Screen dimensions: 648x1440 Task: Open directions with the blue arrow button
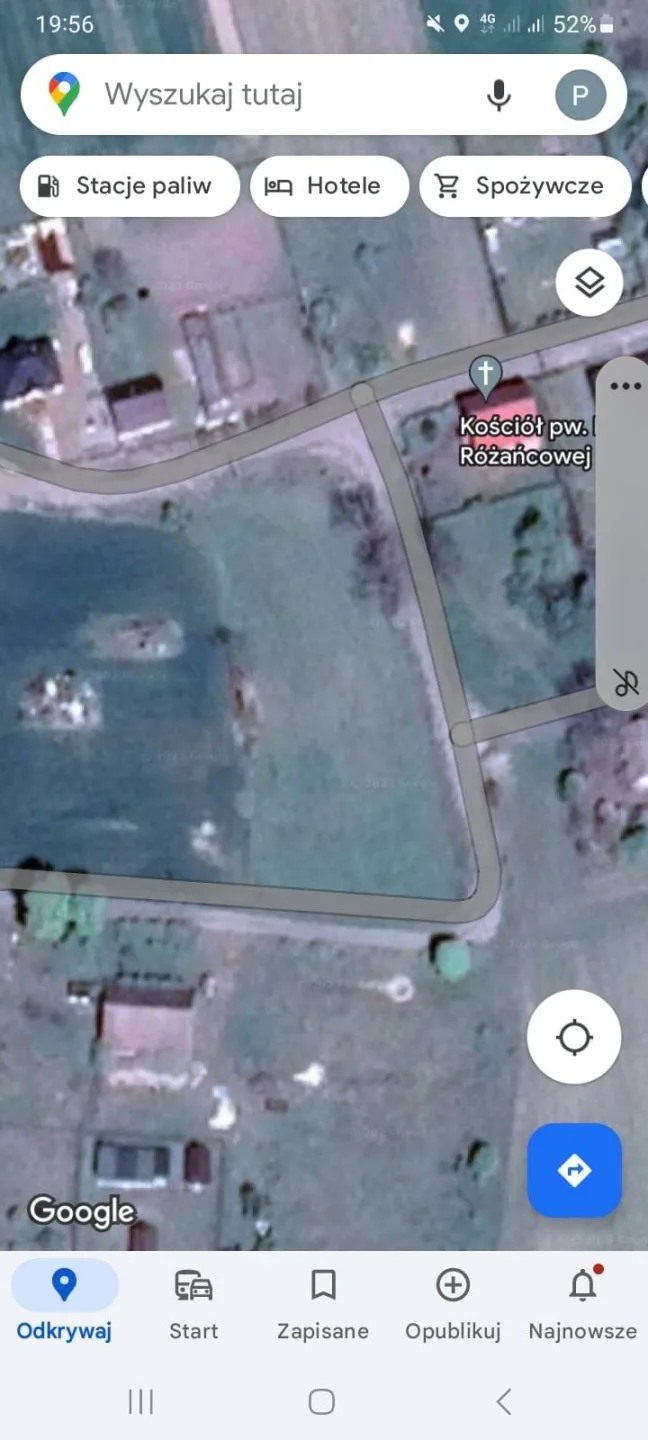click(x=574, y=1170)
